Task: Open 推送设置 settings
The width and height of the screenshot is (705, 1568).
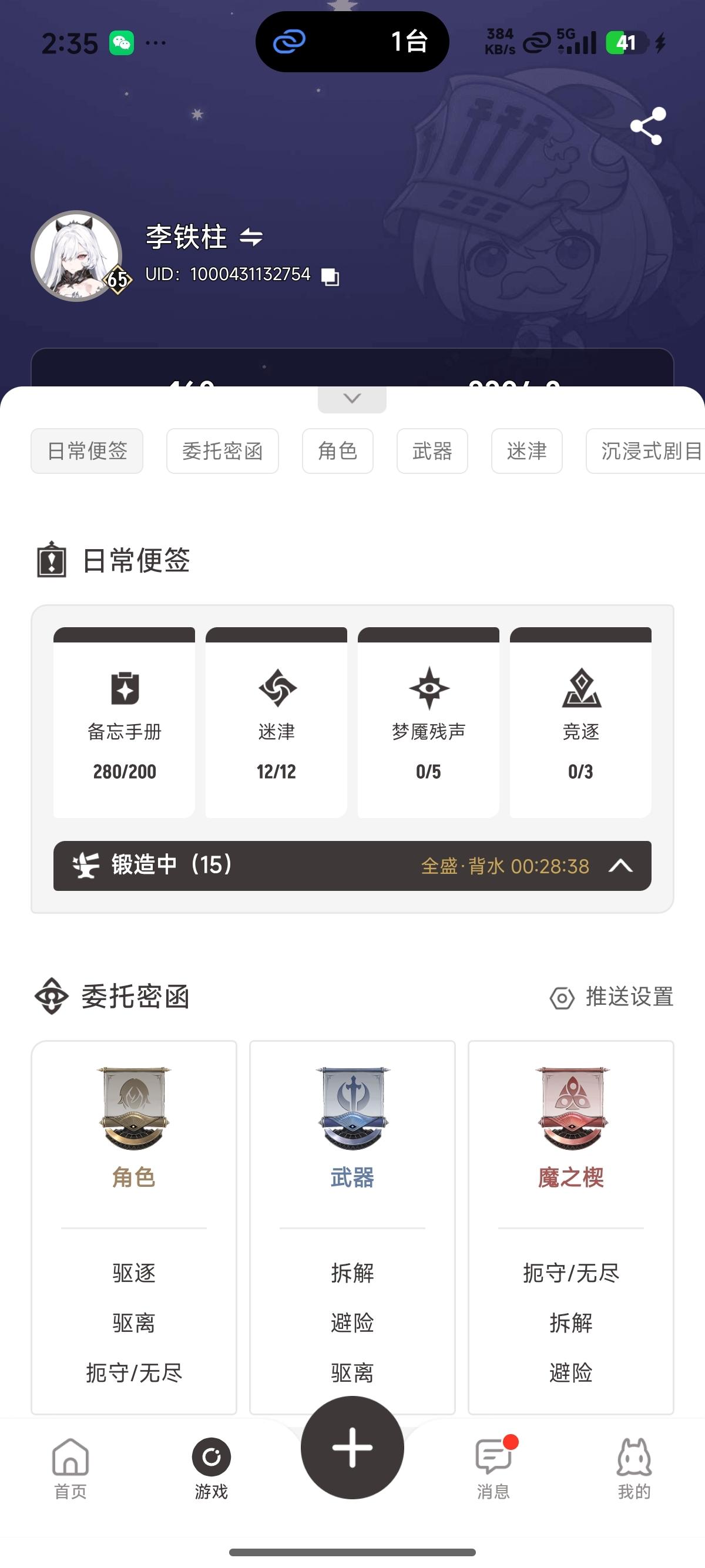Action: pos(612,997)
